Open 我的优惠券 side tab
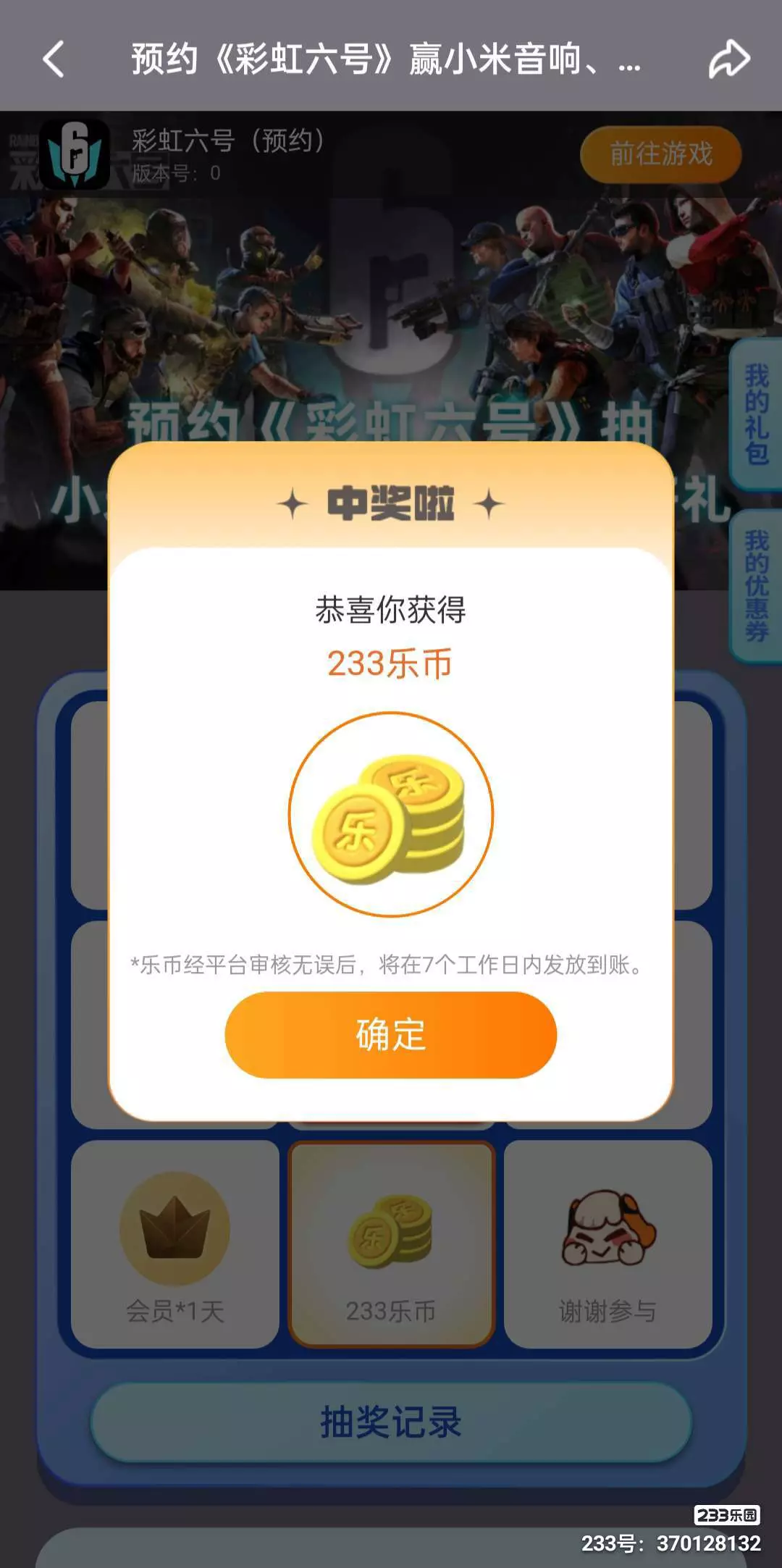 click(757, 585)
